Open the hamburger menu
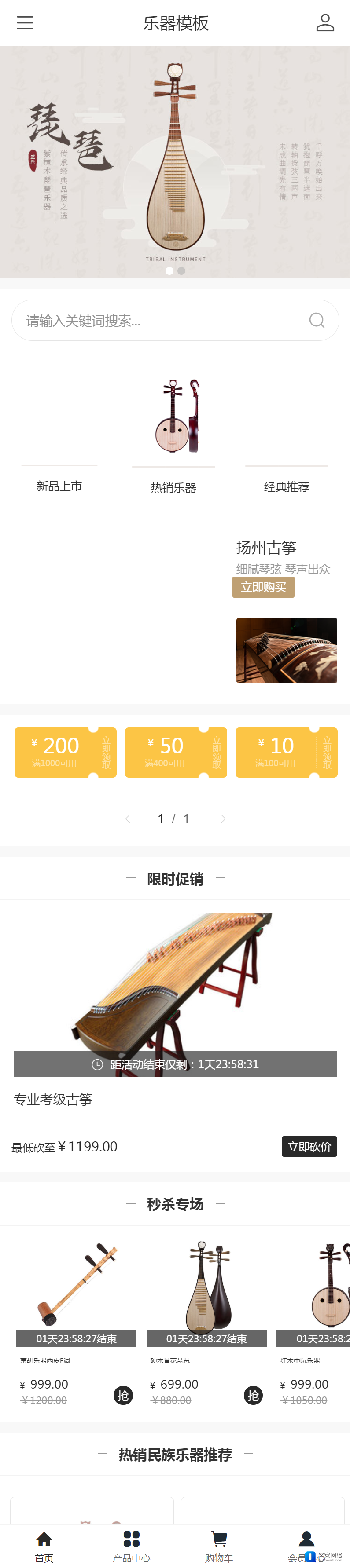 pos(25,23)
